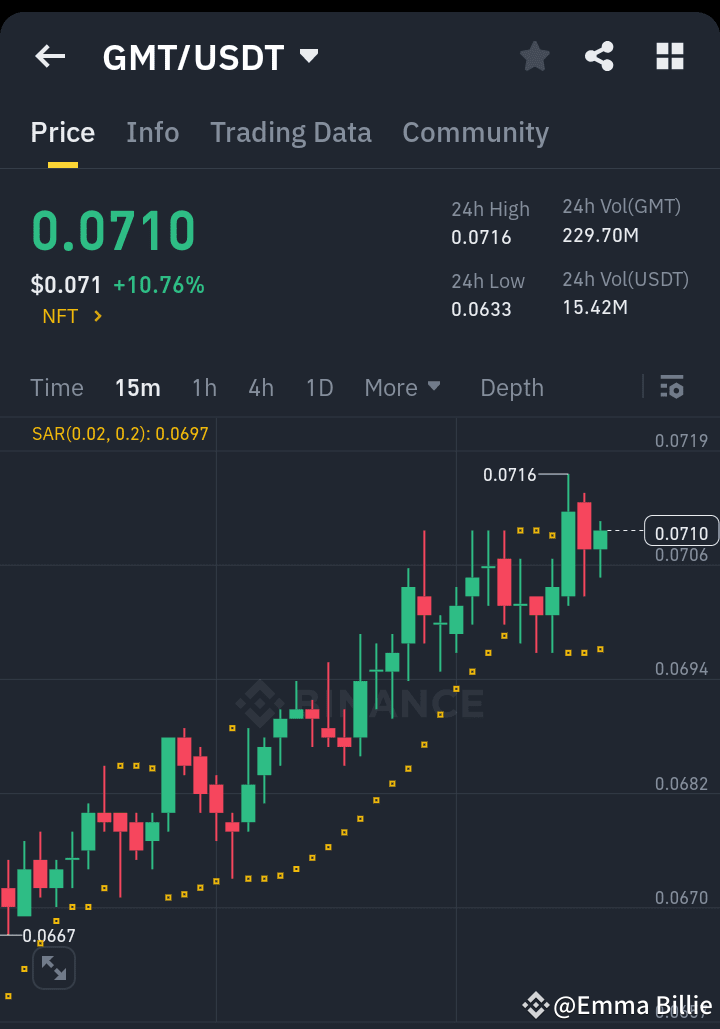The height and width of the screenshot is (1029, 720).
Task: Switch chart to the 4h interval
Action: coord(260,388)
